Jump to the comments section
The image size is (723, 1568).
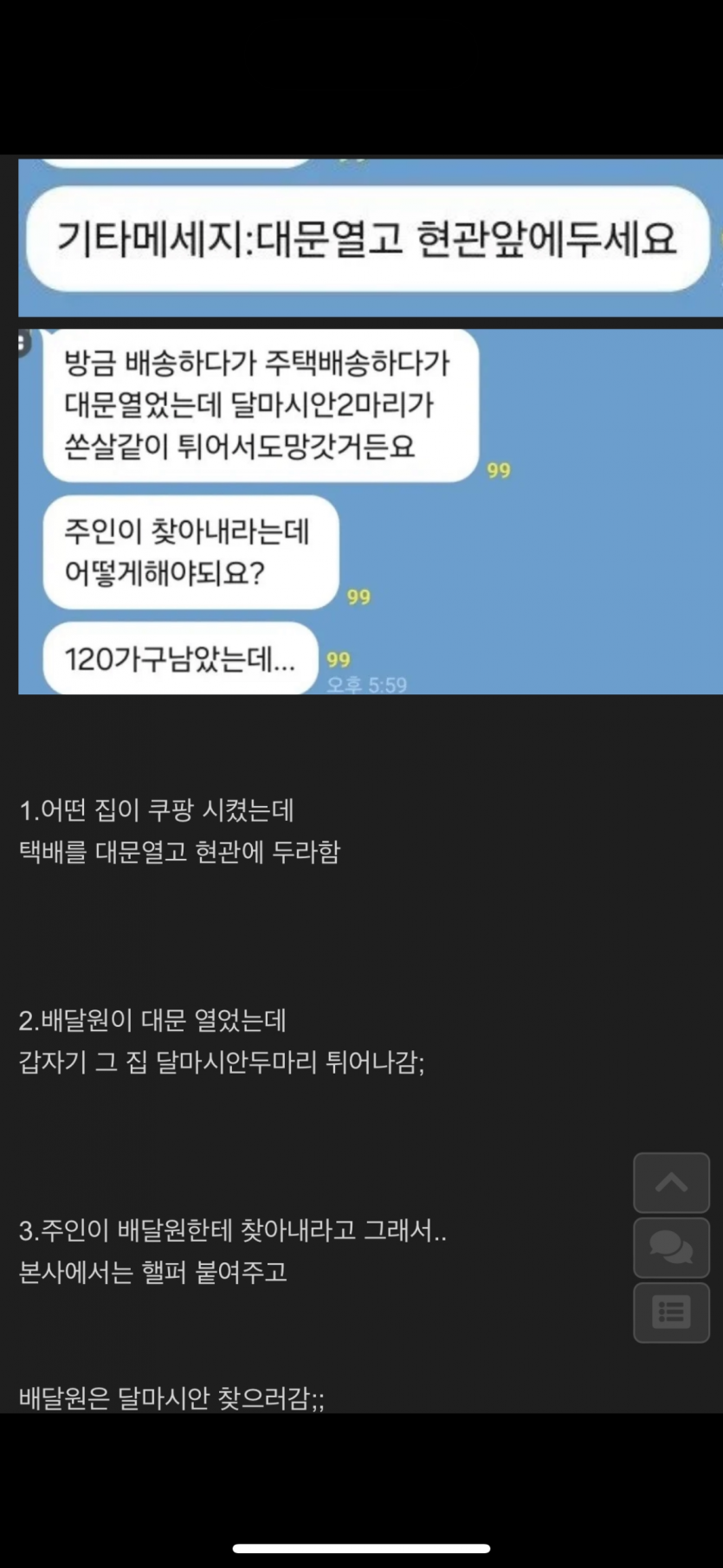pos(671,1248)
